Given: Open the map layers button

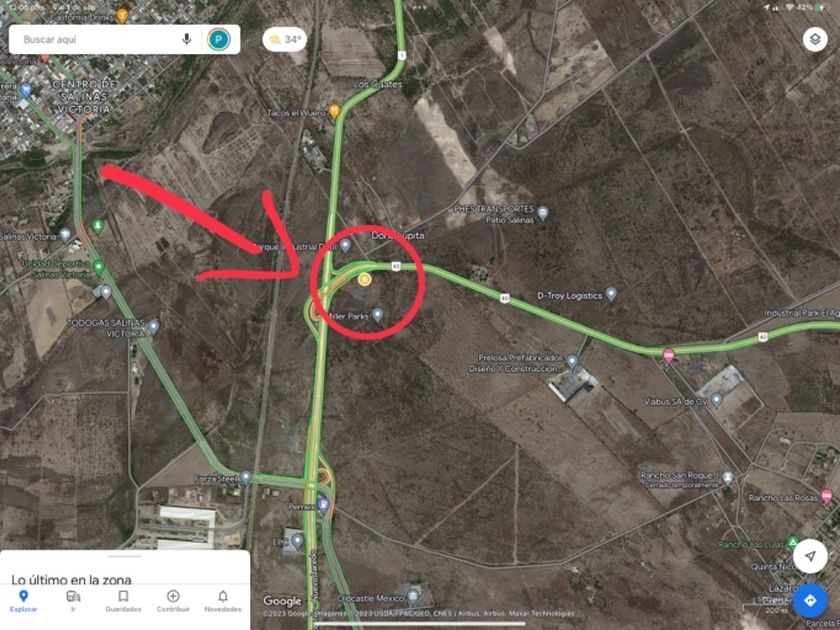Looking at the screenshot, I should click(815, 39).
